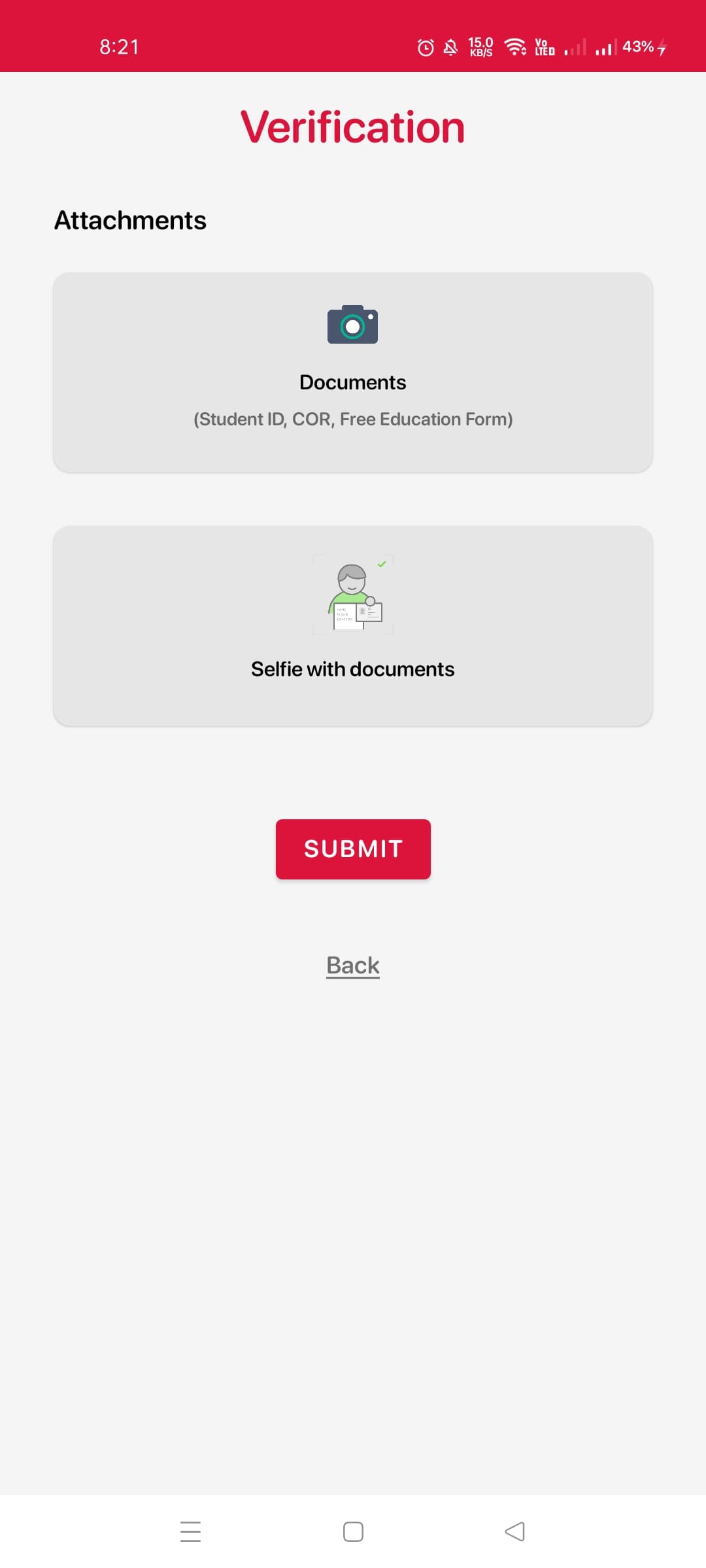Open the Documents attachment upload card

point(352,371)
